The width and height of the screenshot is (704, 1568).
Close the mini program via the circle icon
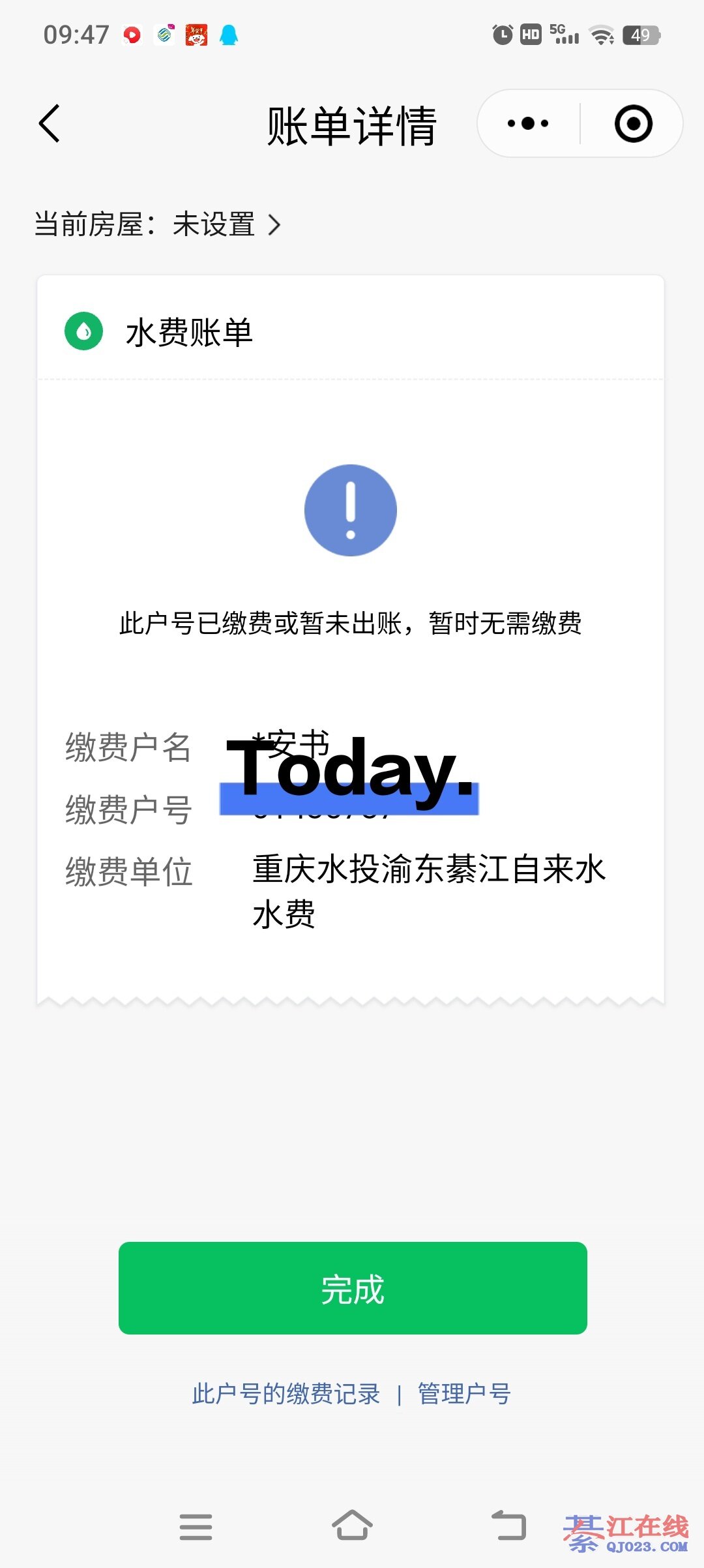coord(633,123)
